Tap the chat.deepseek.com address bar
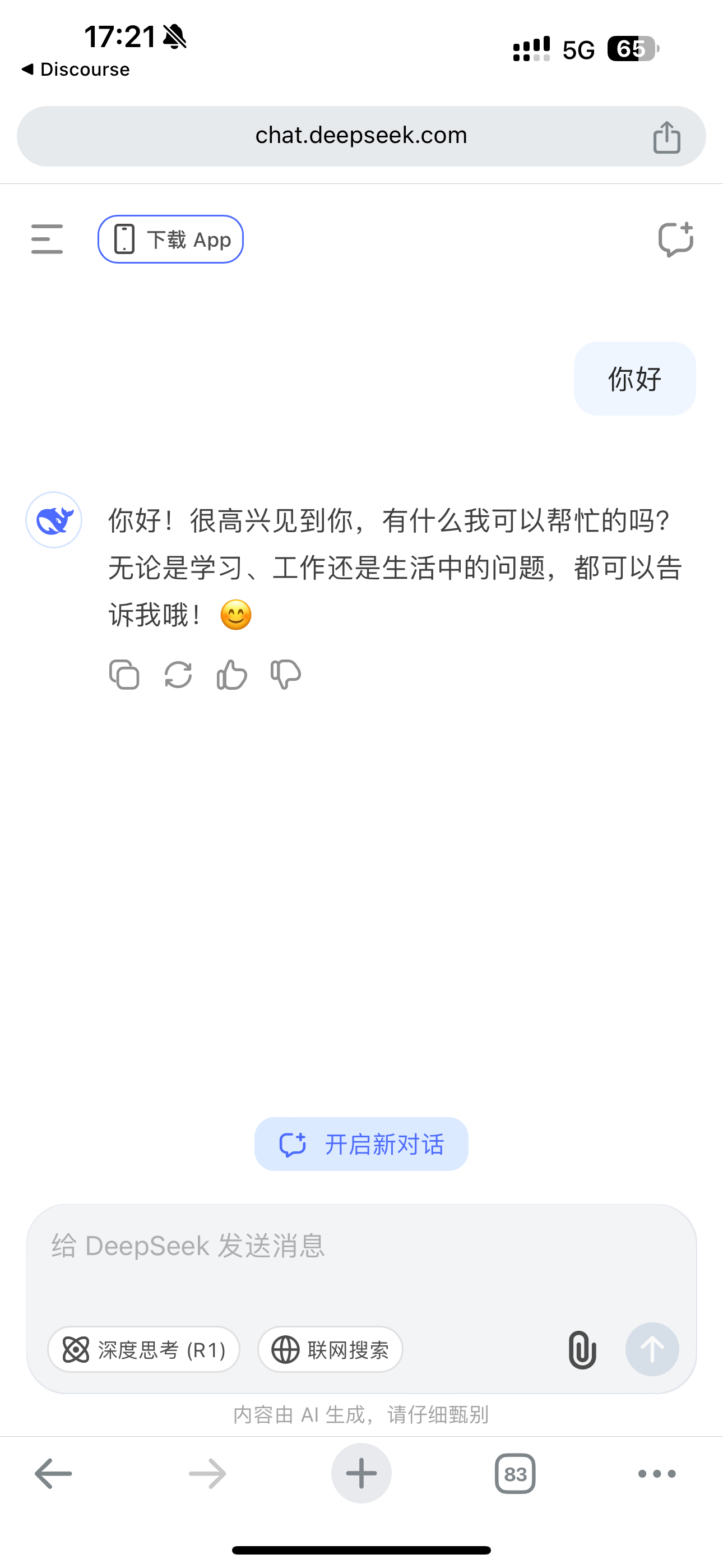Viewport: 723px width, 1568px height. (x=361, y=136)
